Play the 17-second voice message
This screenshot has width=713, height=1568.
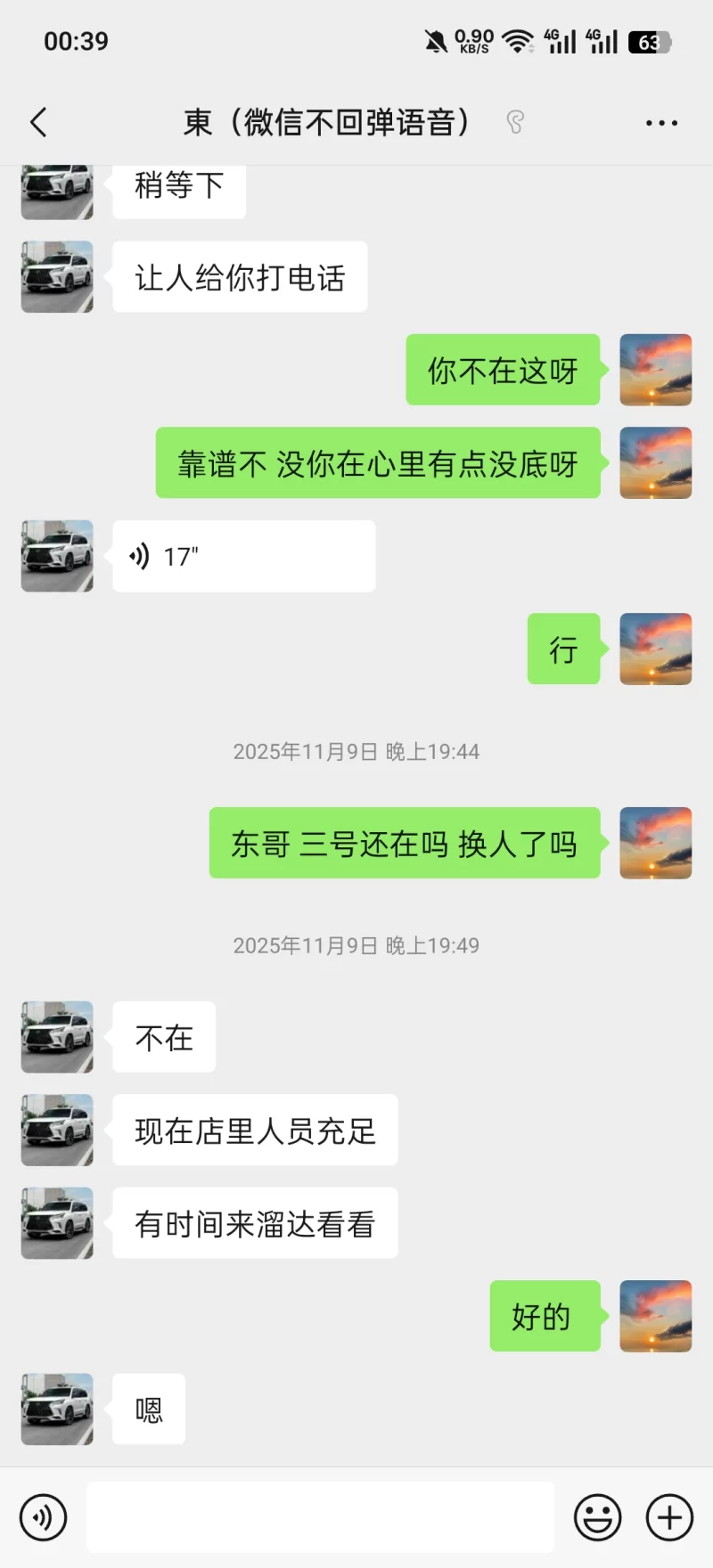[x=243, y=557]
